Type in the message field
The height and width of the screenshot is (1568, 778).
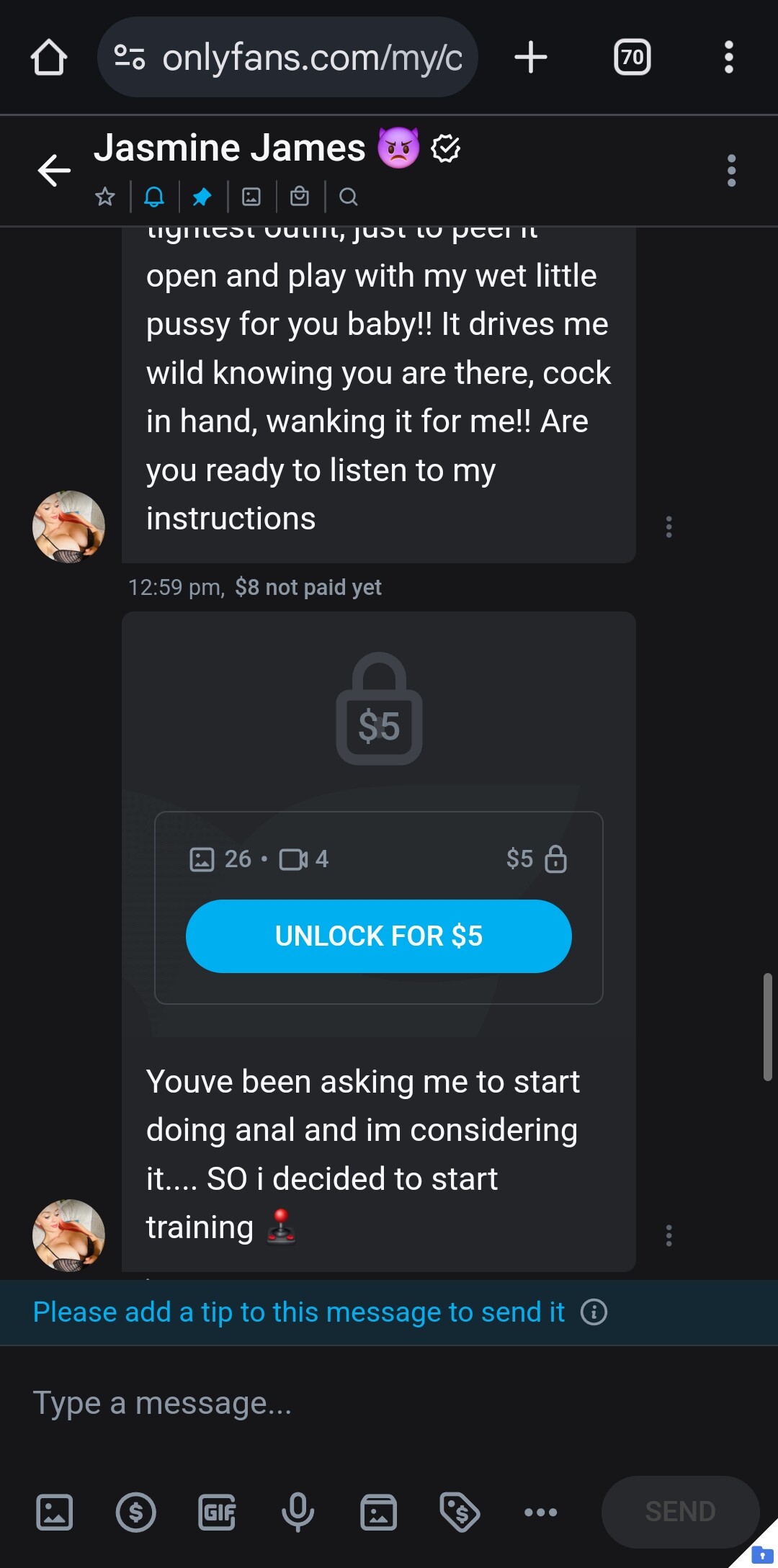click(x=389, y=1403)
